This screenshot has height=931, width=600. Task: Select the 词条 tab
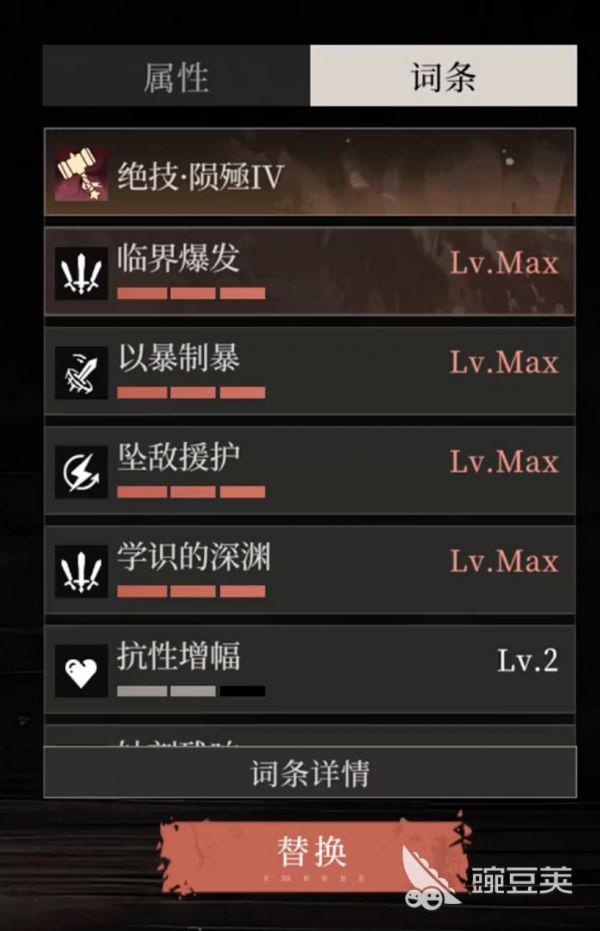click(443, 76)
